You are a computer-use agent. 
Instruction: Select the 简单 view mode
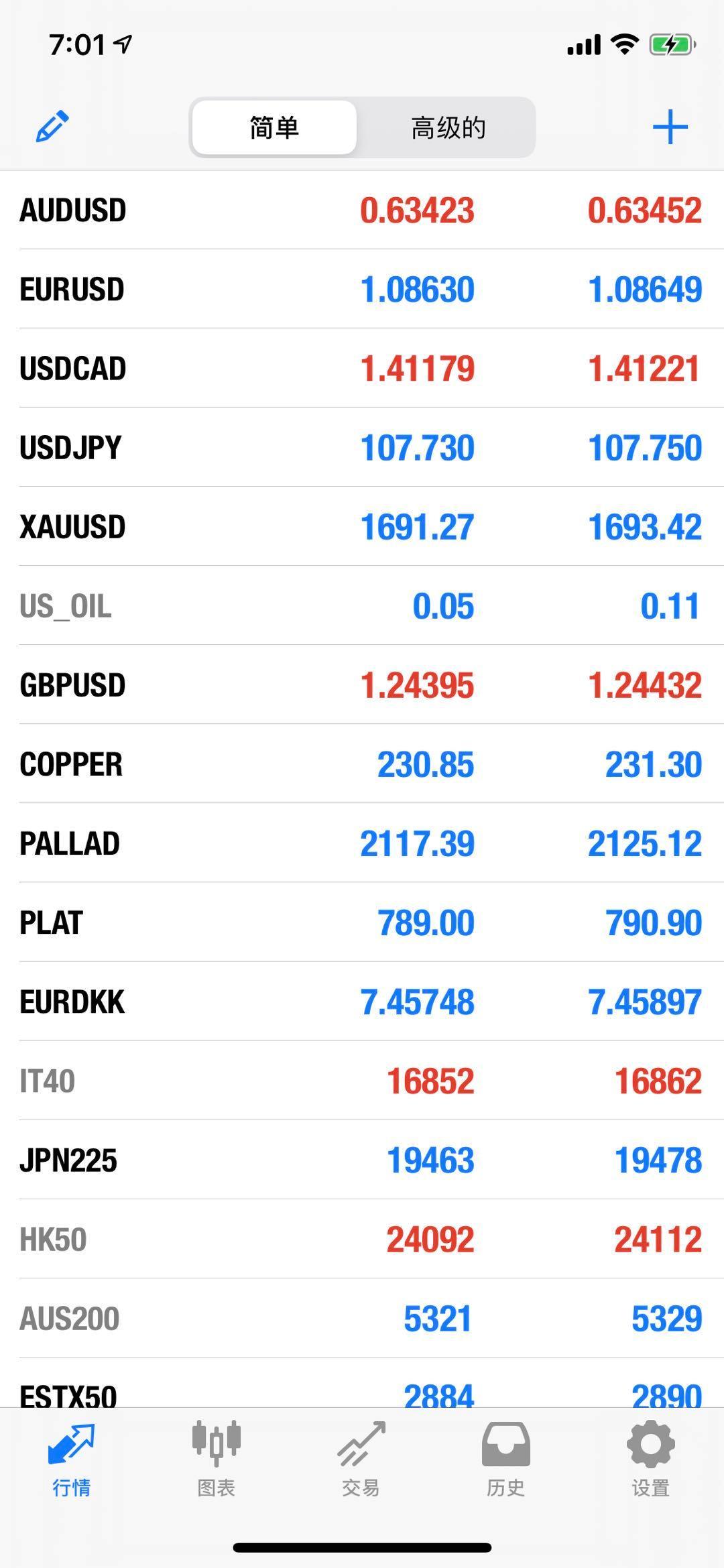pos(274,127)
